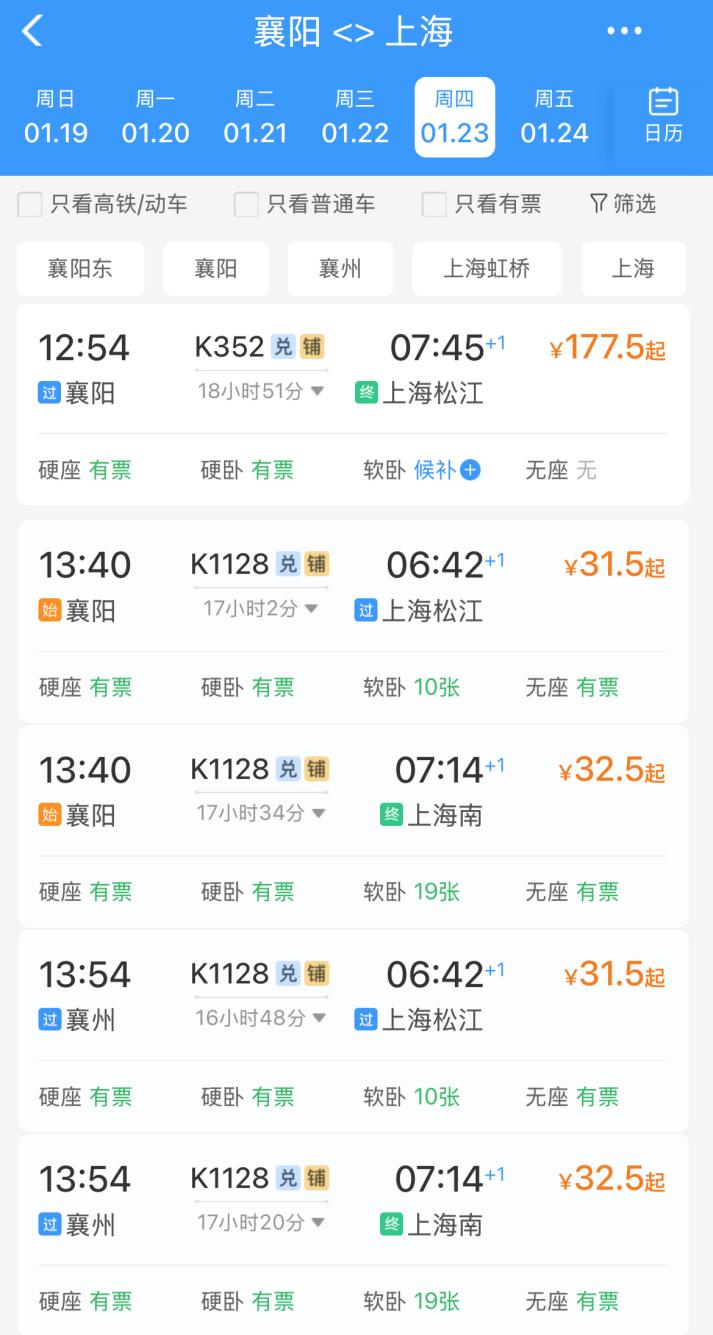
Task: Filter by station 襄州
Action: pyautogui.click(x=340, y=268)
